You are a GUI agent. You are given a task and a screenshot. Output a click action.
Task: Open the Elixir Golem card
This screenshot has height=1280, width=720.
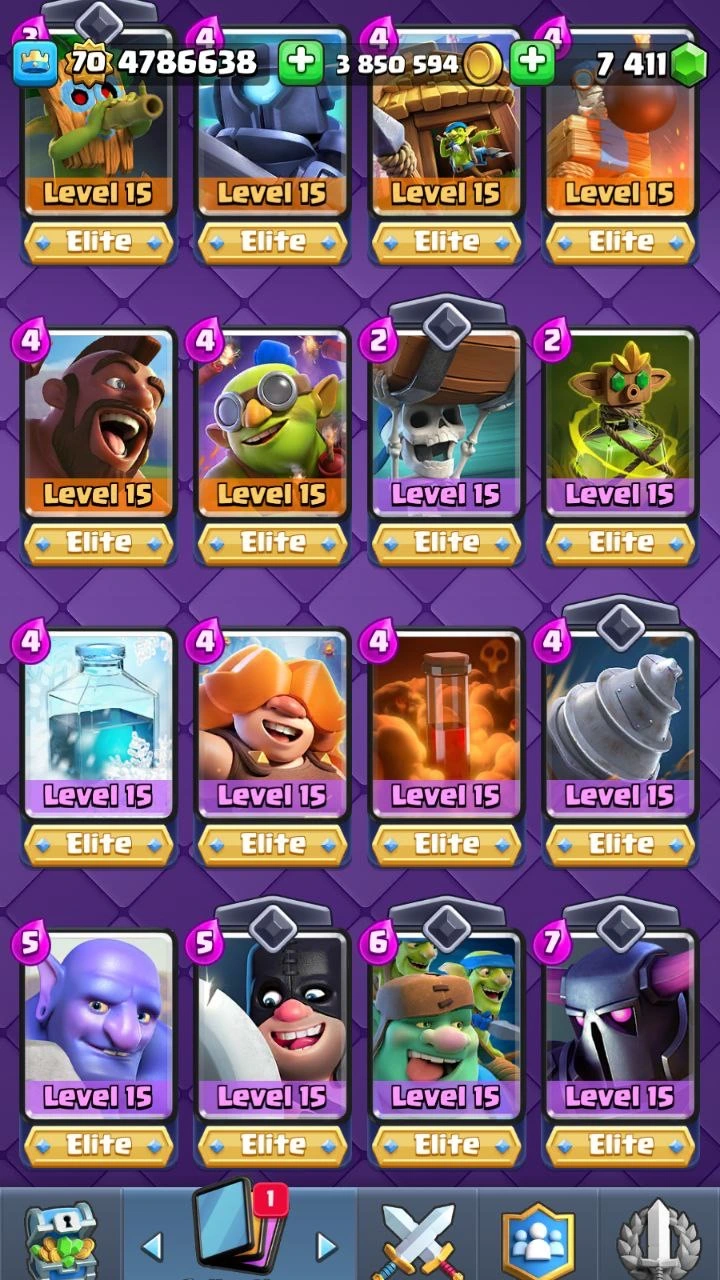click(x=272, y=720)
